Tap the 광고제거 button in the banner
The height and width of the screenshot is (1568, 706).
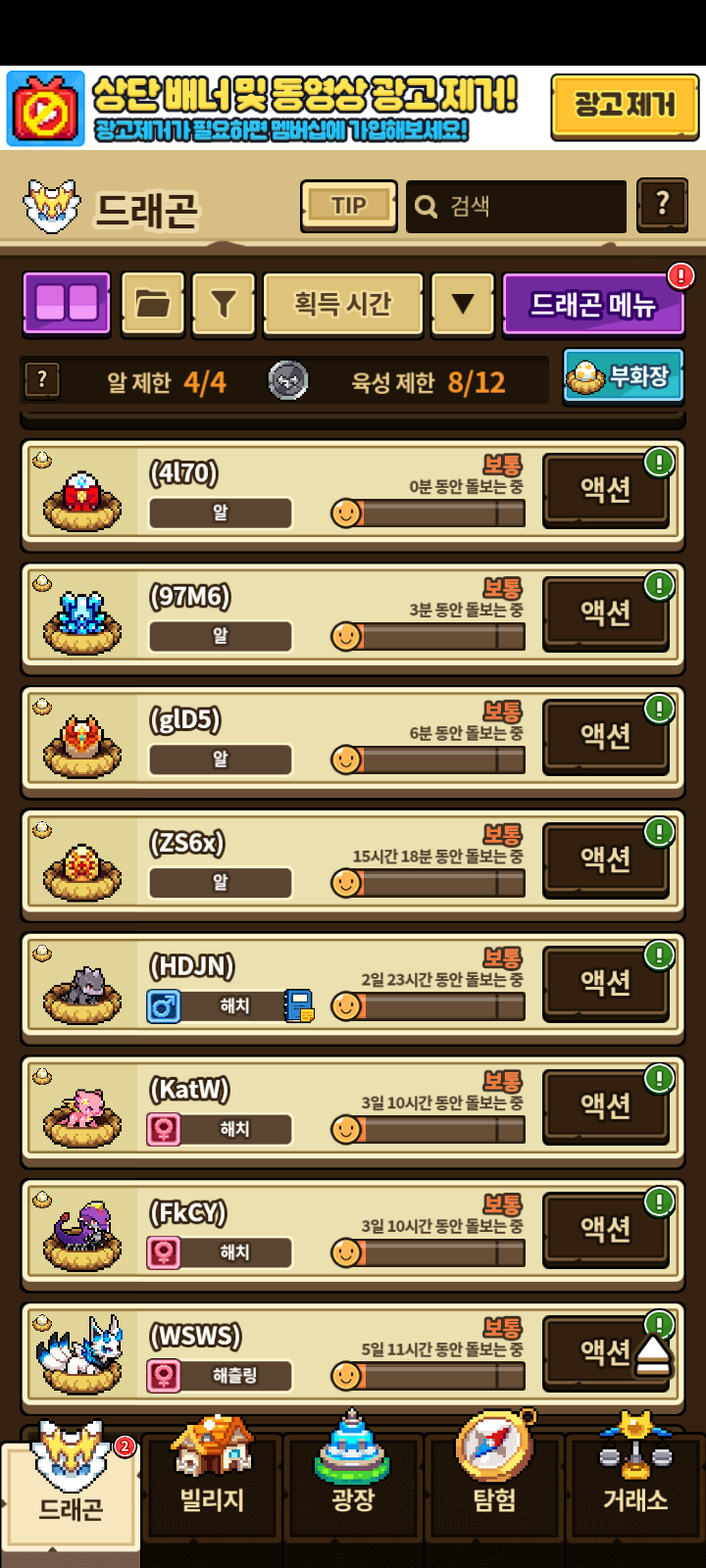click(x=624, y=106)
